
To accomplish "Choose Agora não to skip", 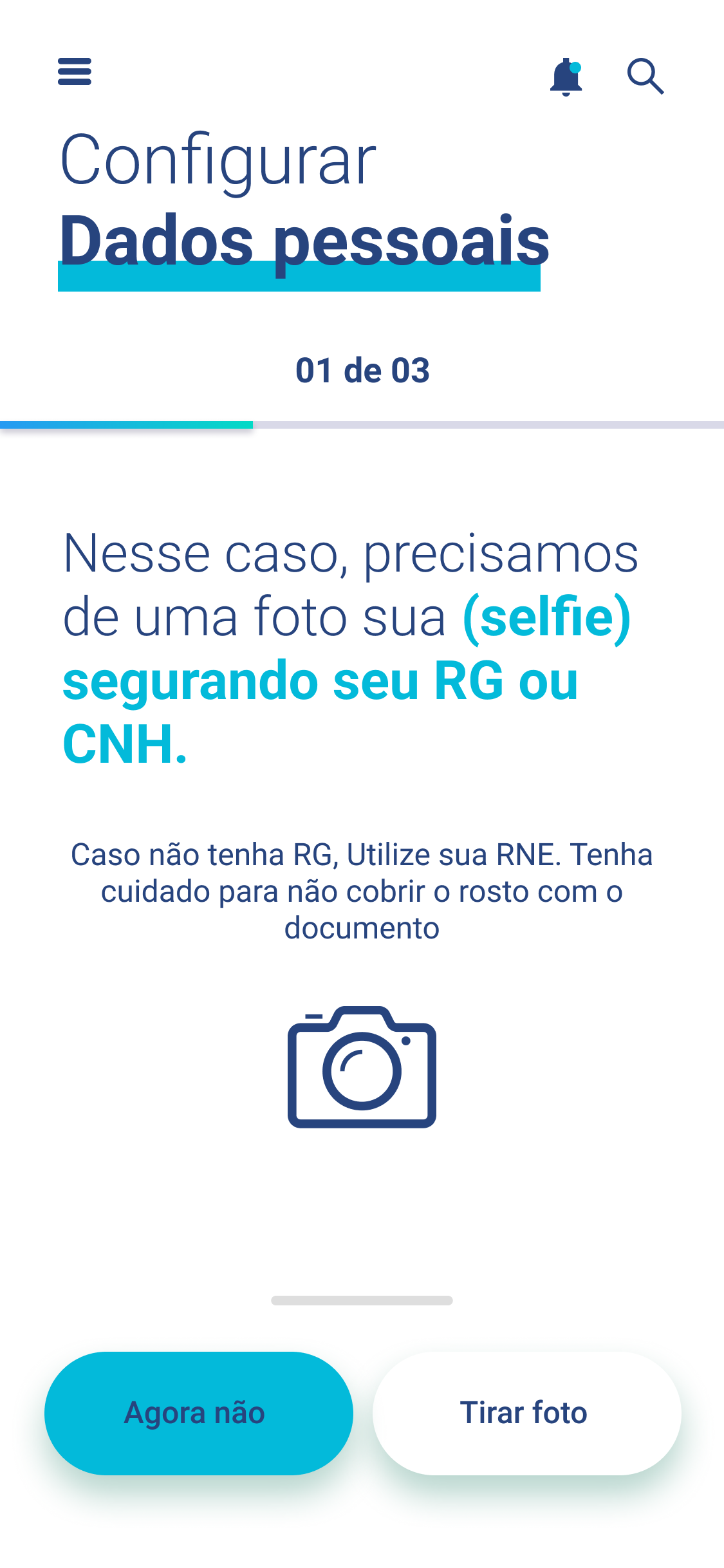I will tap(199, 1413).
